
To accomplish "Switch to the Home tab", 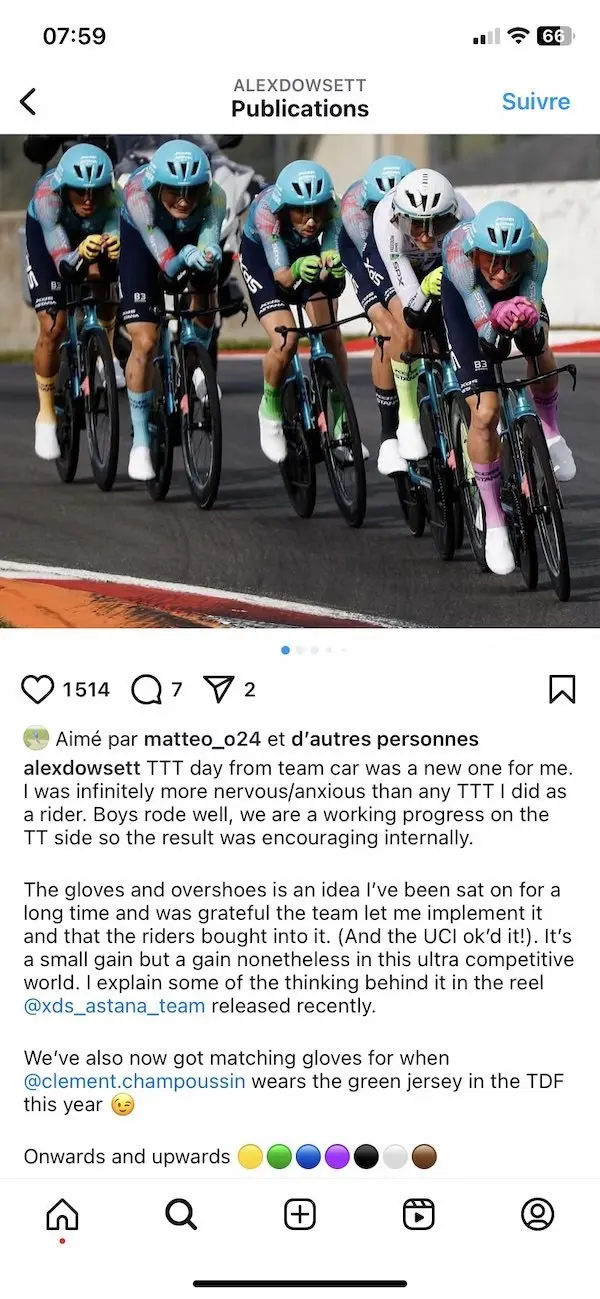I will 62,1214.
